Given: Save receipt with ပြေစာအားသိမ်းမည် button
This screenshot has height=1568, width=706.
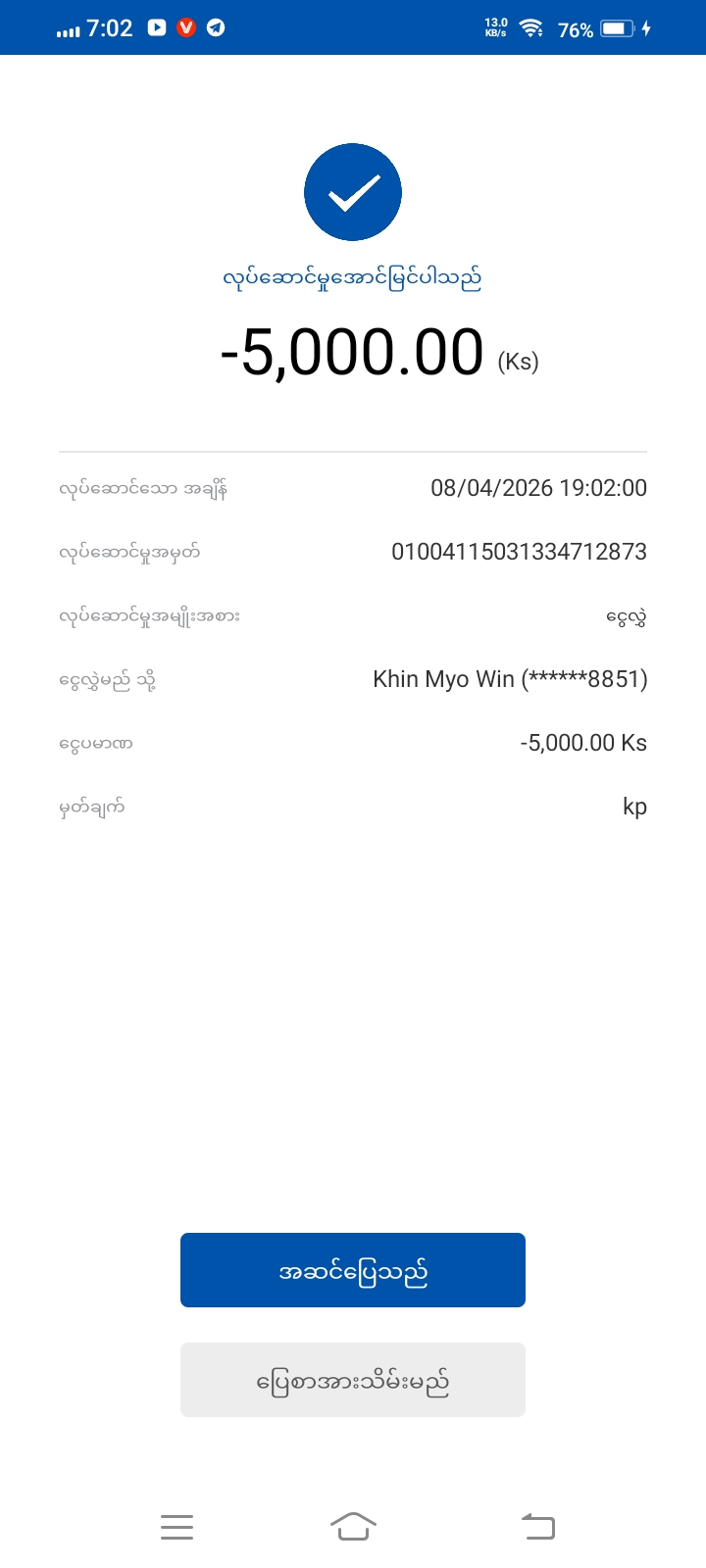Looking at the screenshot, I should (x=353, y=1380).
